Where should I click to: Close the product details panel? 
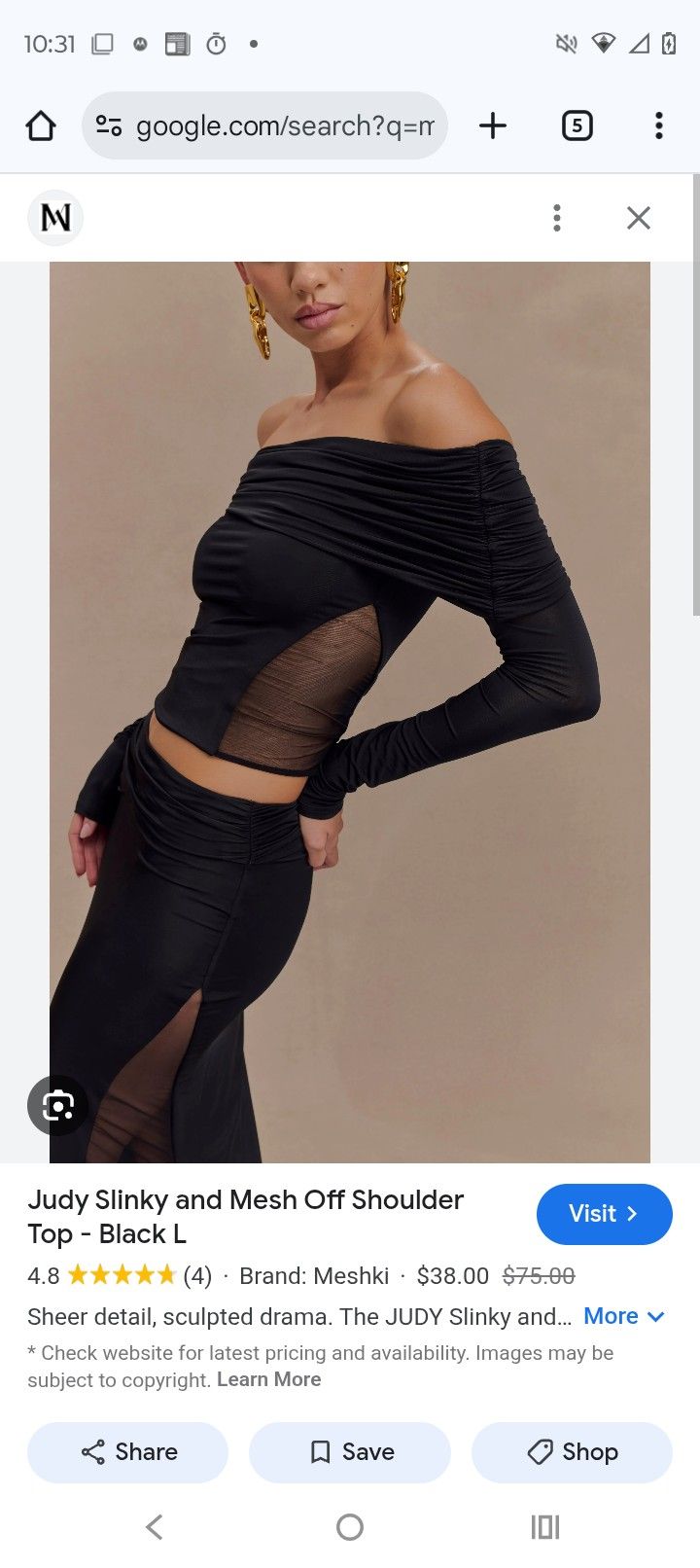pyautogui.click(x=638, y=218)
